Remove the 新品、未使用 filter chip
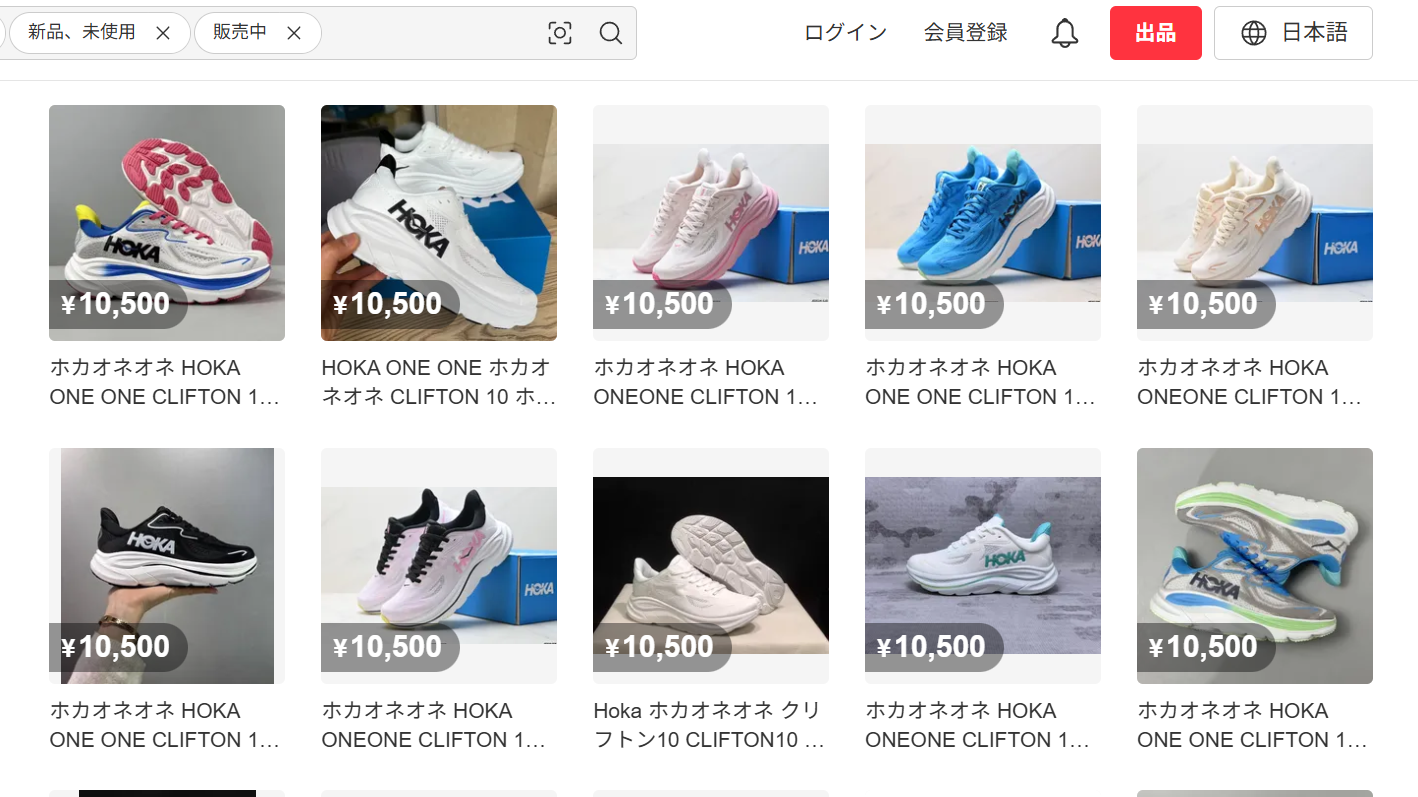The width and height of the screenshot is (1418, 797). (163, 33)
